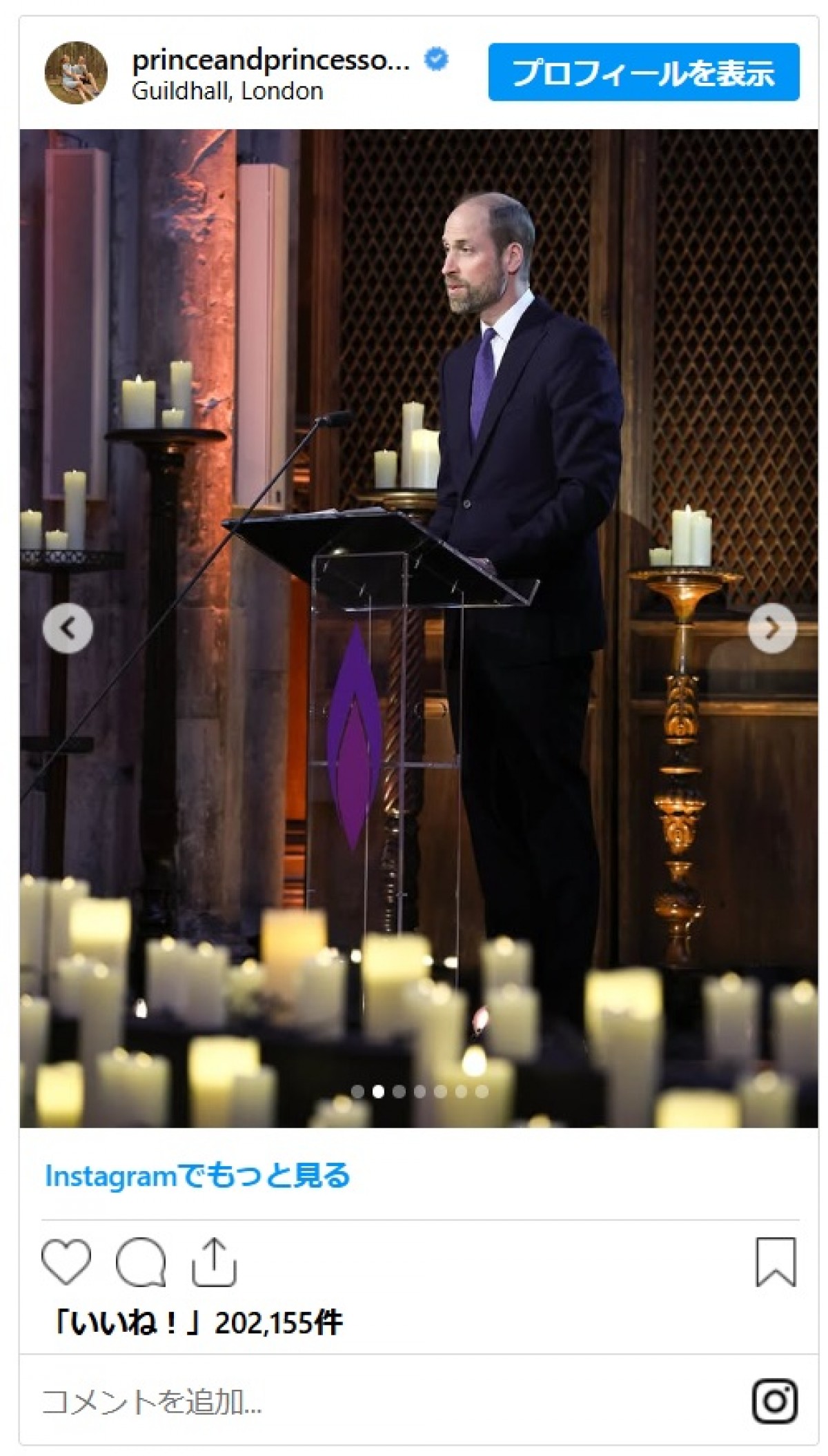View the Guildhall, London location
Image resolution: width=828 pixels, height=1456 pixels.
227,91
